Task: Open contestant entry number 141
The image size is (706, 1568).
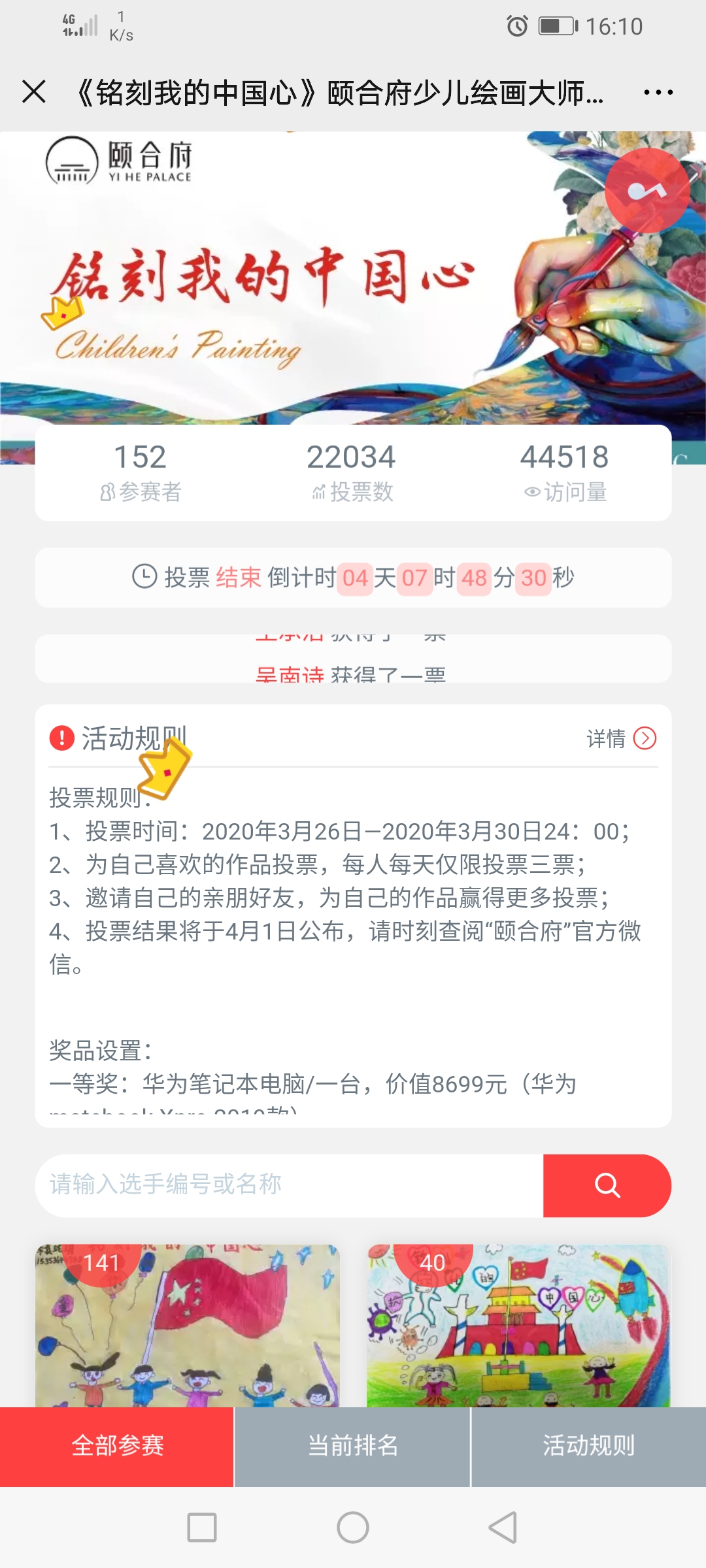Action: 188,1326
